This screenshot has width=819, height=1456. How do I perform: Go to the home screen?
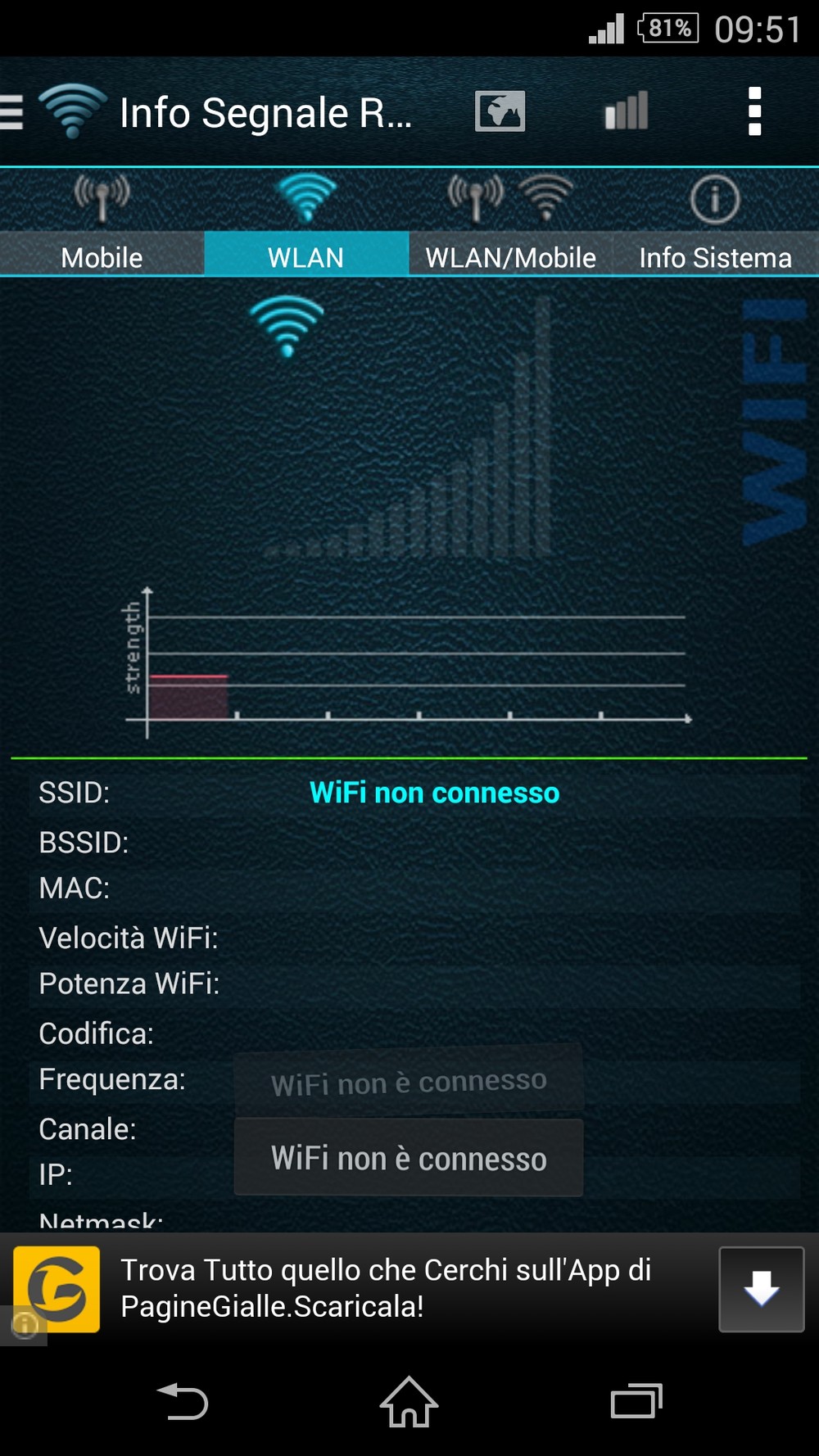409,1401
